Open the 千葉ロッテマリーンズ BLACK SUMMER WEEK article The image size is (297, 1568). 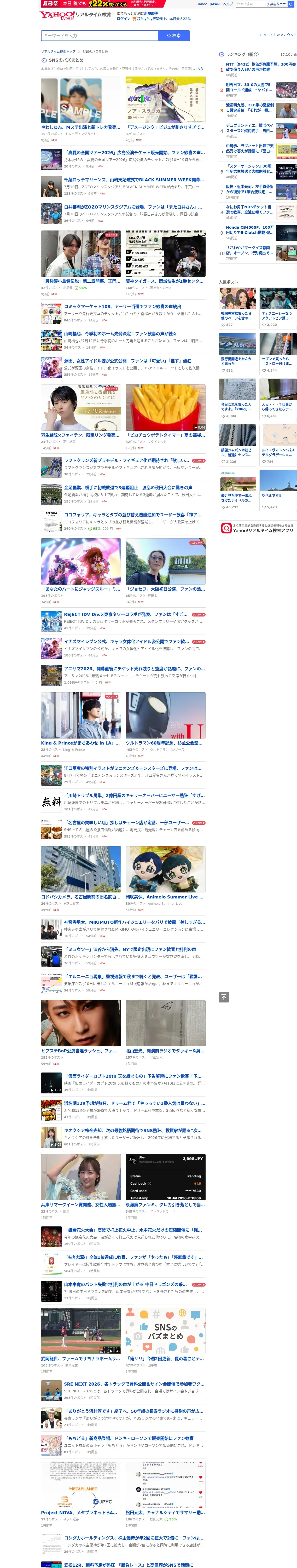(123, 186)
